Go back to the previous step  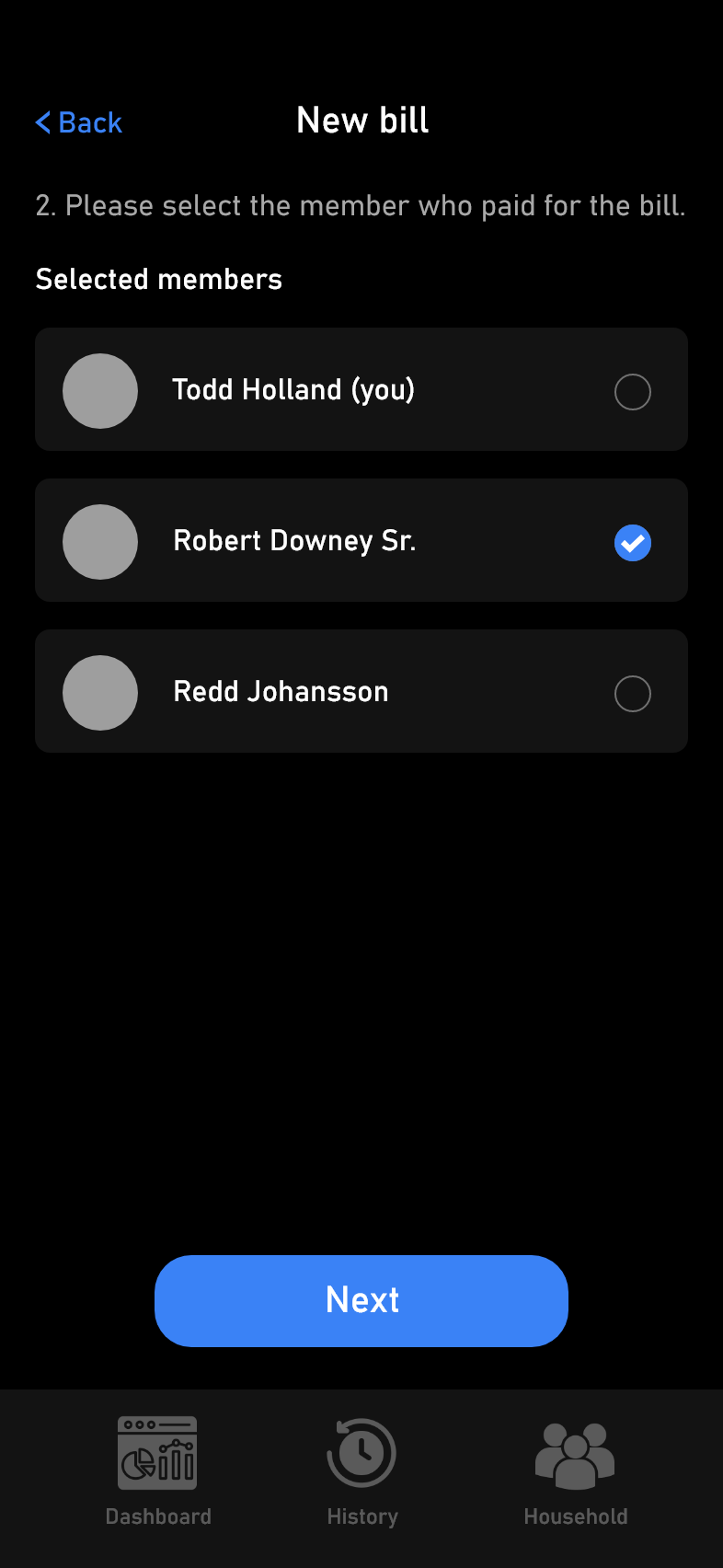point(78,122)
